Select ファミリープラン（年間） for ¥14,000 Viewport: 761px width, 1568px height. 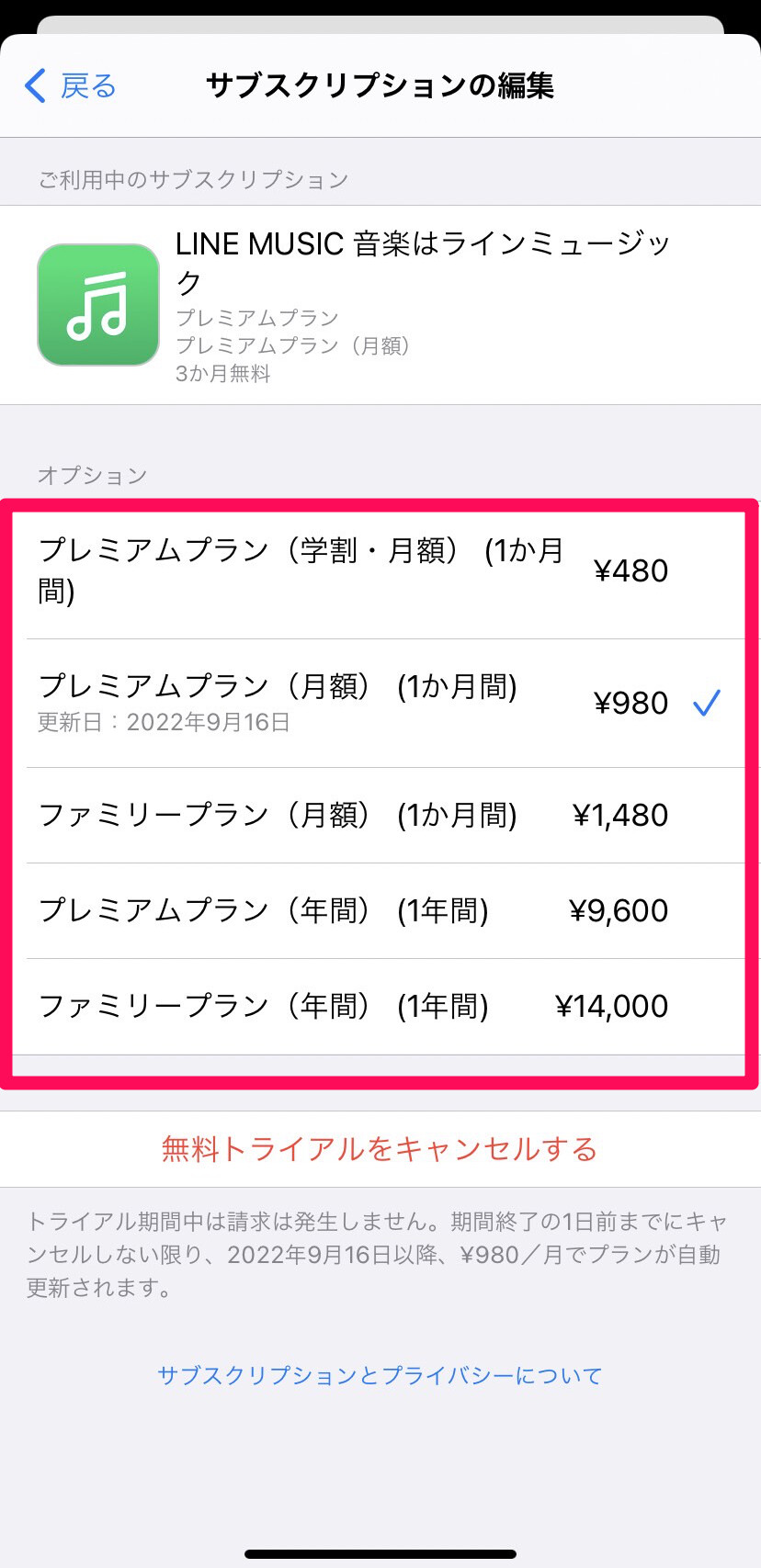380,1007
